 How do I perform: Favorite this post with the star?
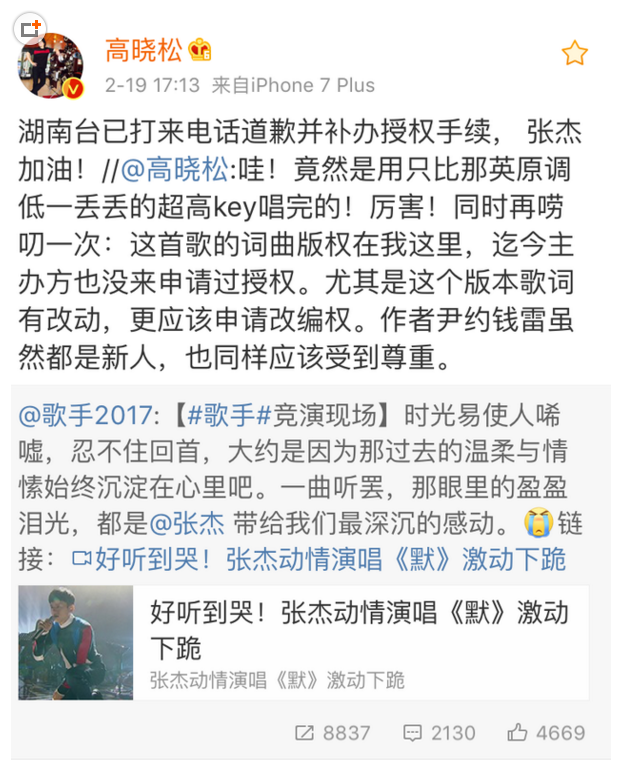[x=574, y=54]
